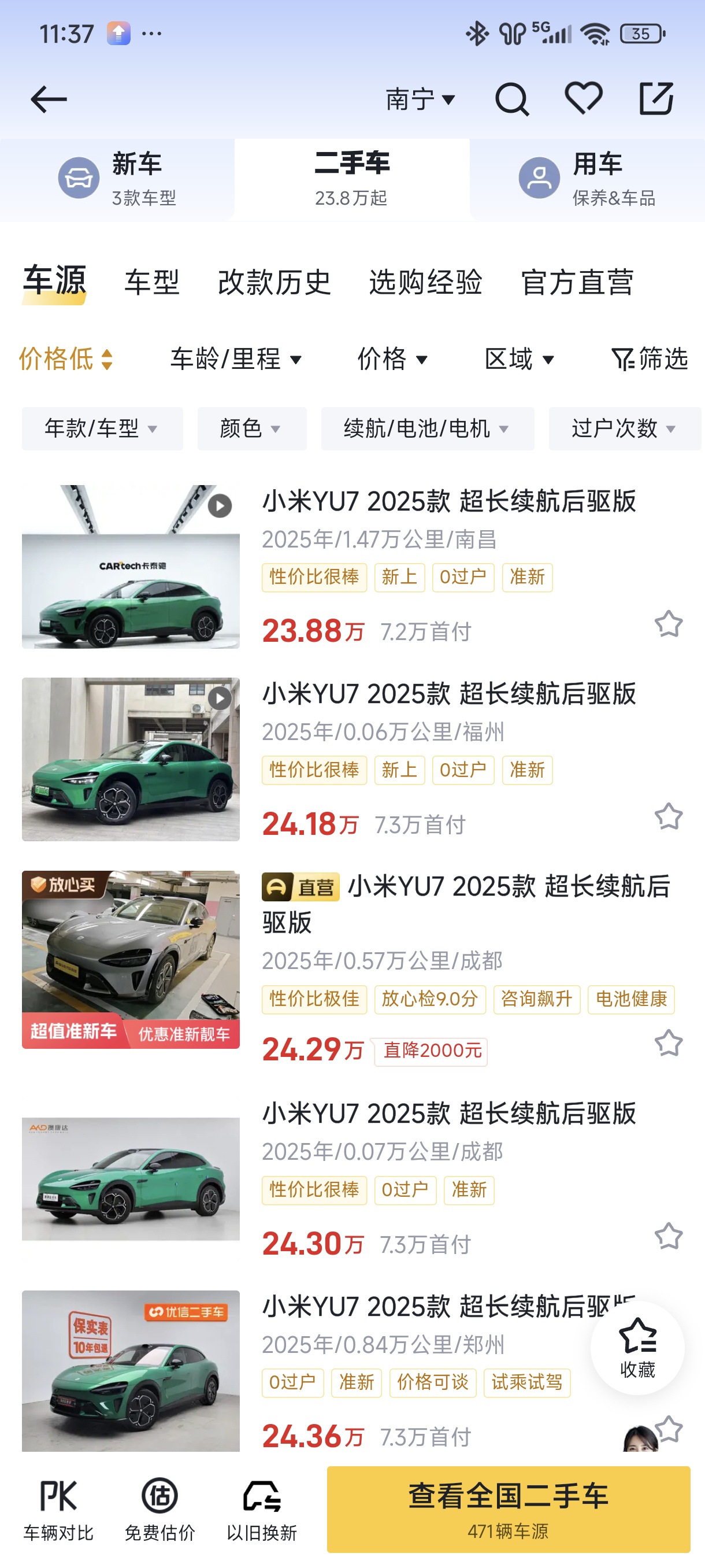Expand the 车龄/里程 filter

coord(236,359)
